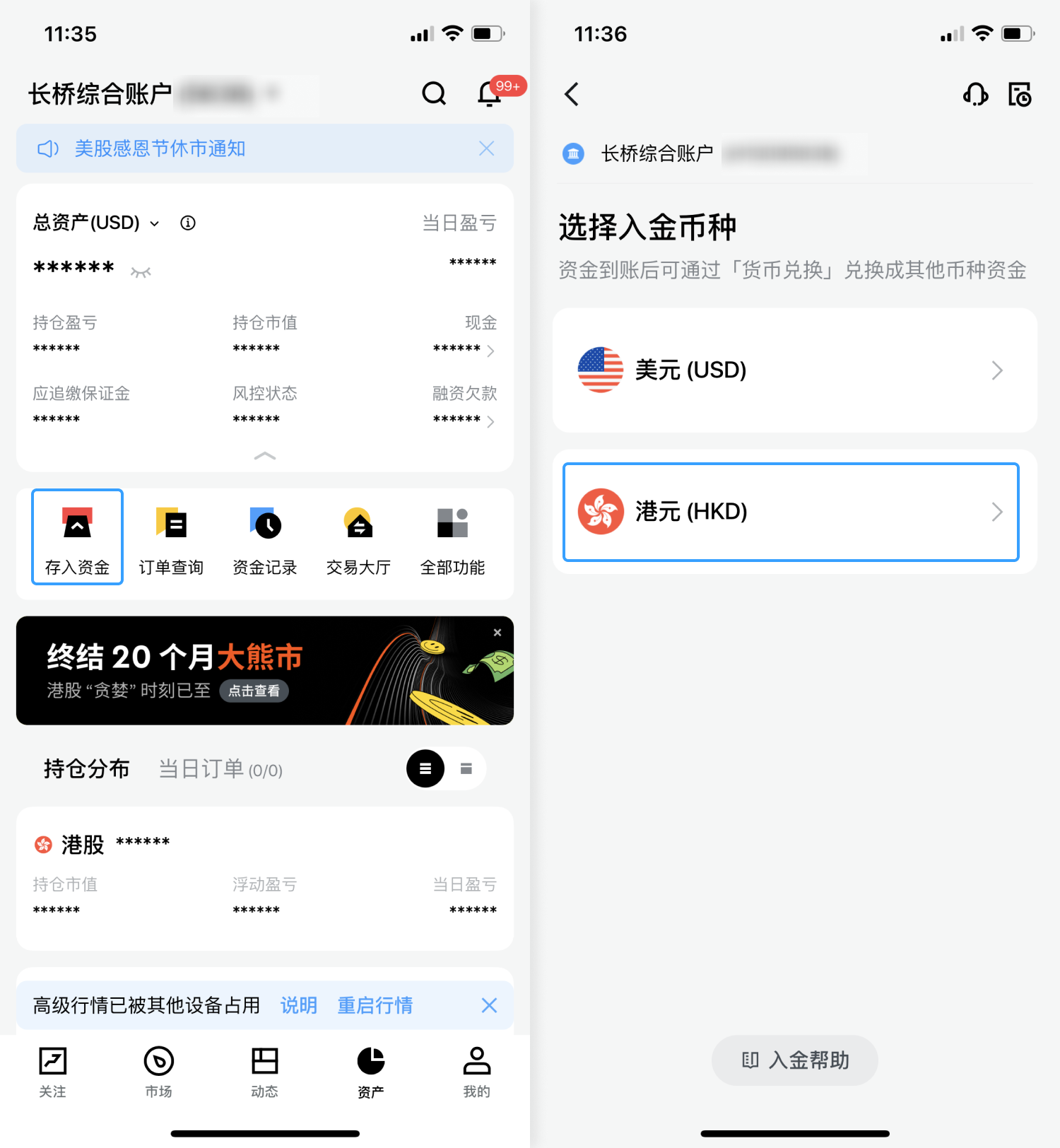The image size is (1060, 1148).
Task: Switch to the 市场 tab
Action: click(159, 1072)
